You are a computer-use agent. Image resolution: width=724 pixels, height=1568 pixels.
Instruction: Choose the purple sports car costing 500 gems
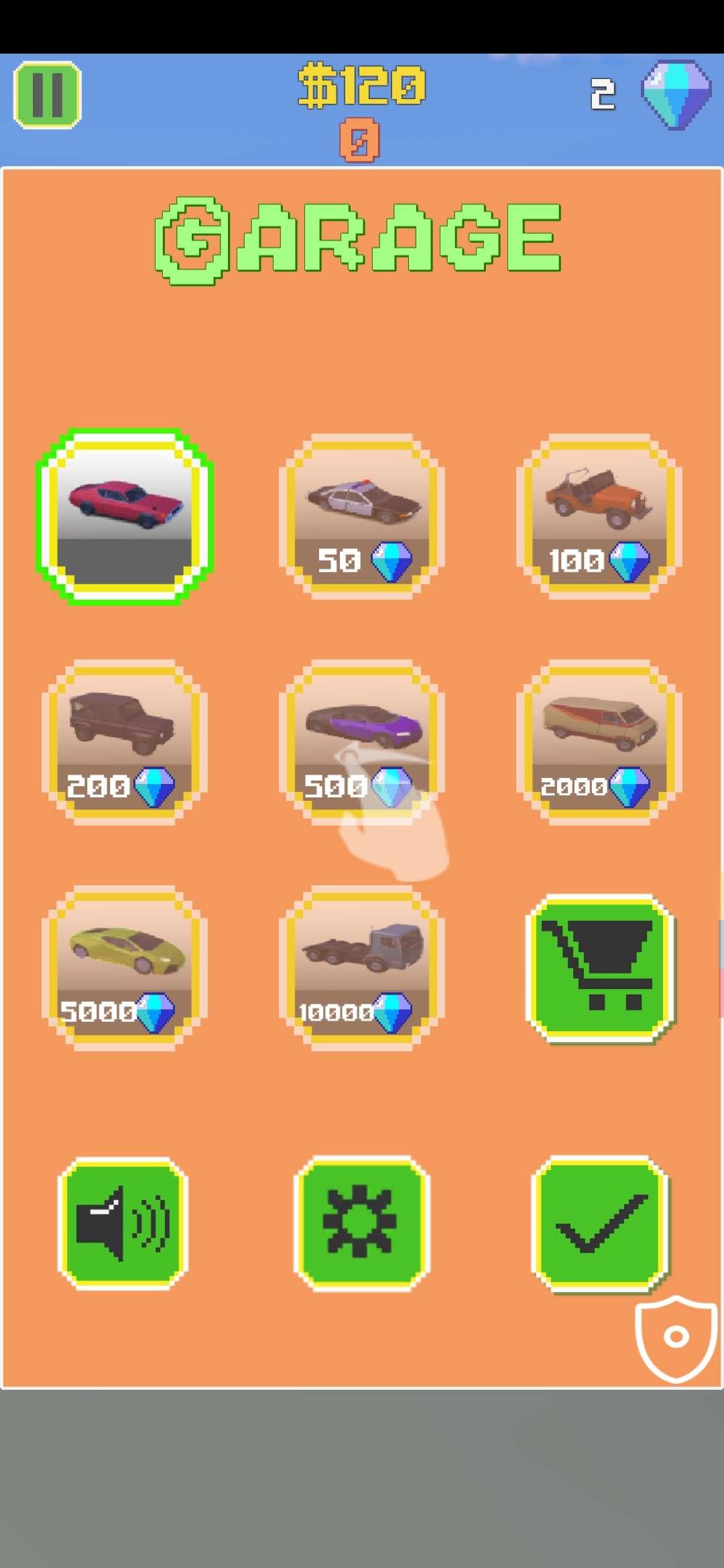(362, 742)
